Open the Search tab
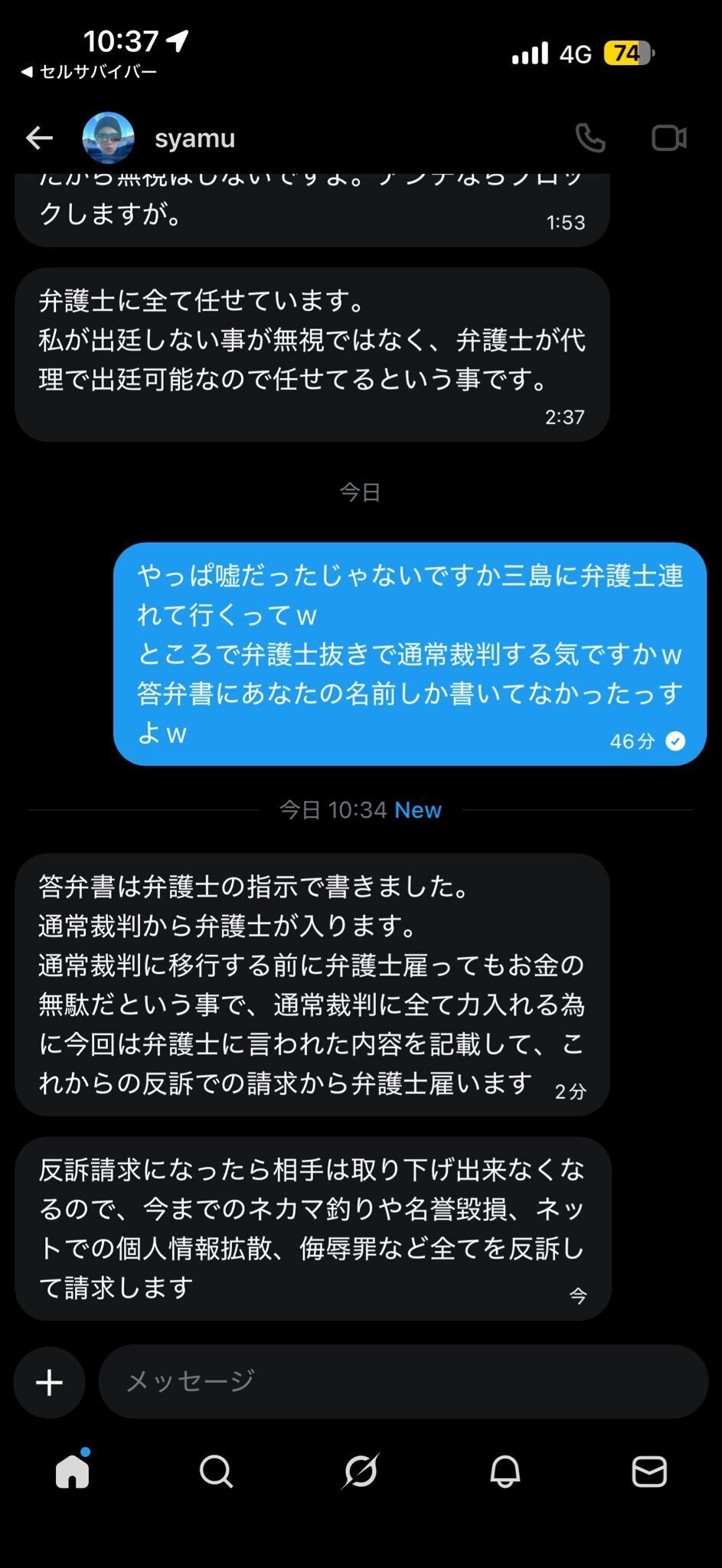 coord(216,1471)
